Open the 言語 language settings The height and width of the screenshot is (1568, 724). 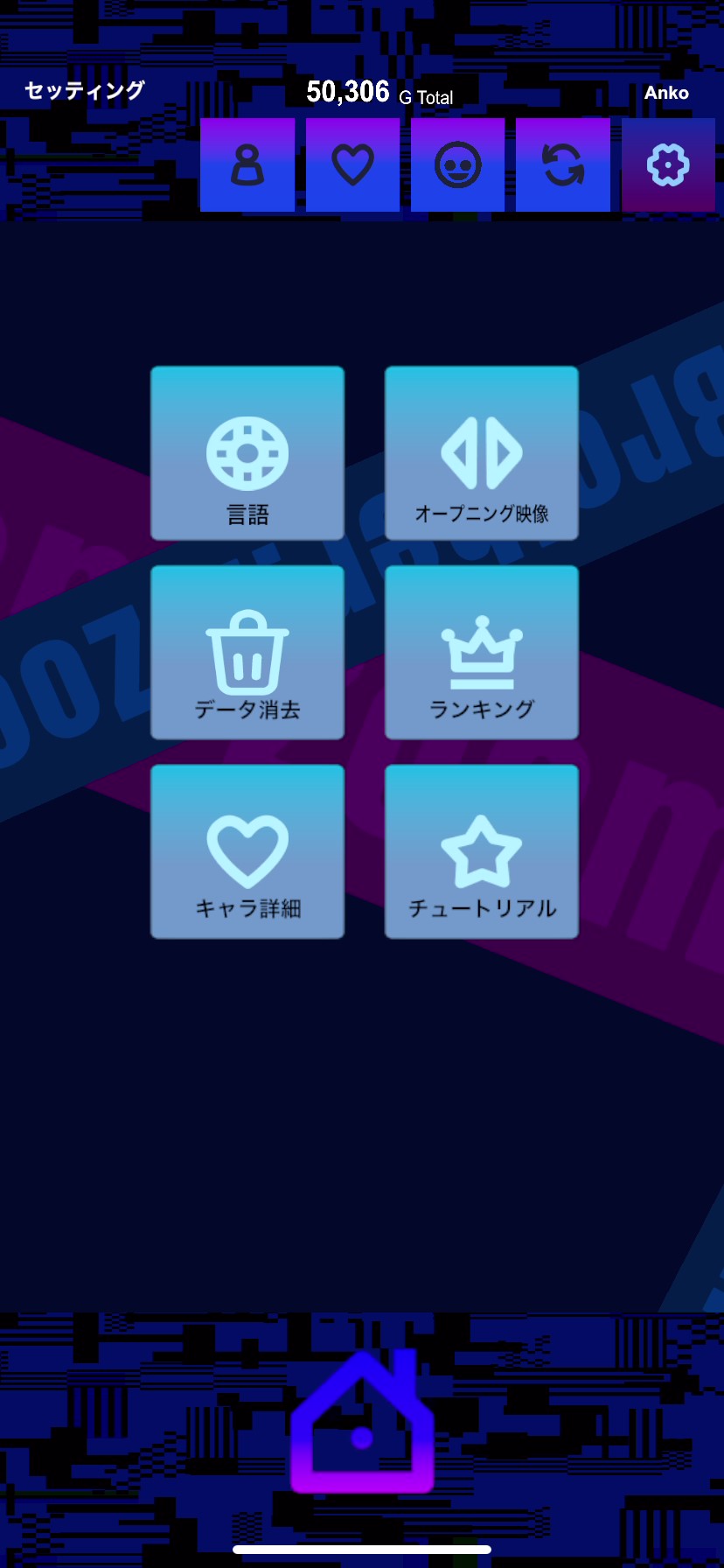click(x=247, y=453)
